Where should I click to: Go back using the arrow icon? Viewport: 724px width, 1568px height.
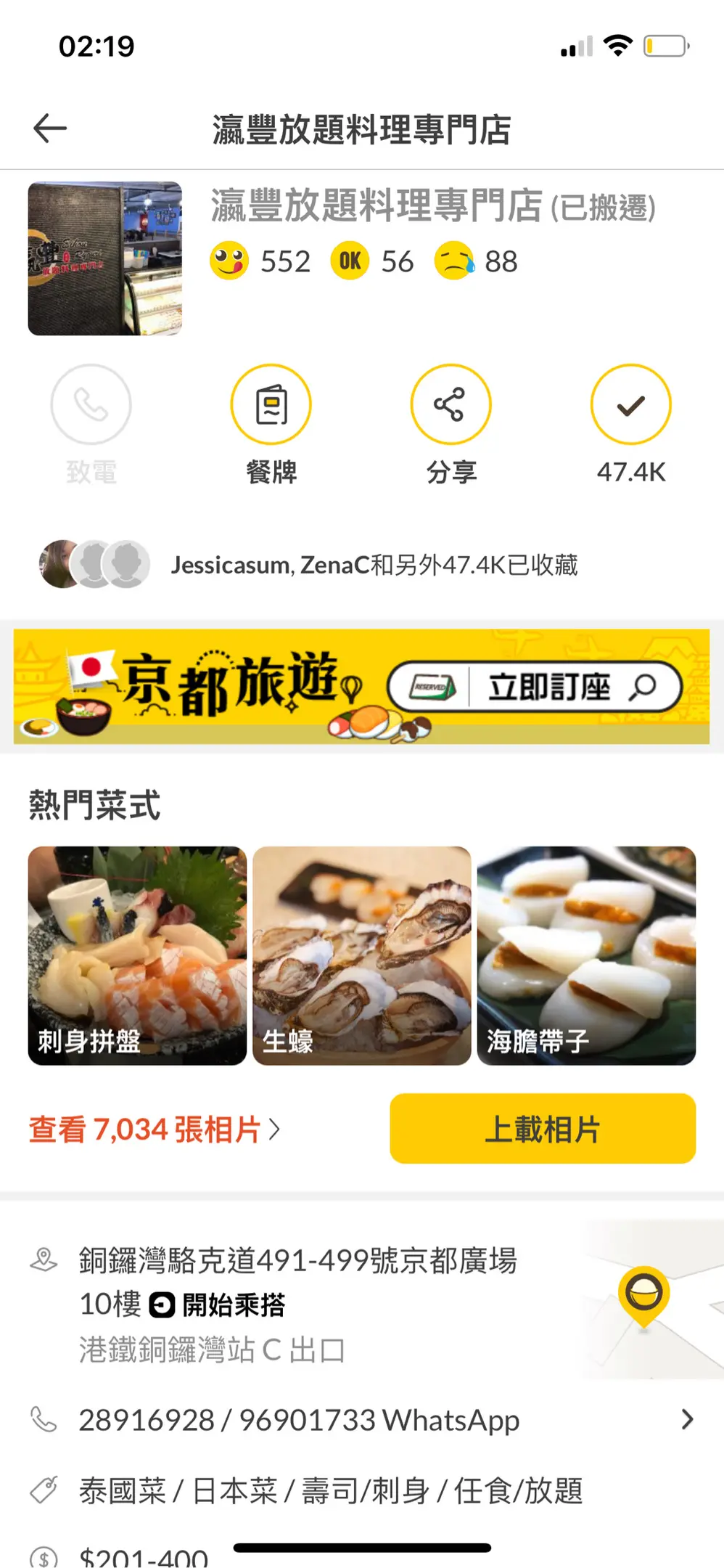pos(50,128)
